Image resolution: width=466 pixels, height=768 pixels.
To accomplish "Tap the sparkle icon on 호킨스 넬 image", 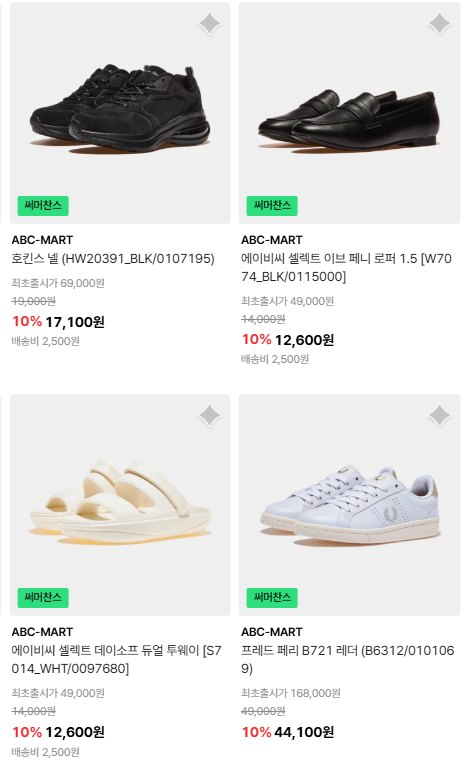I will point(210,24).
